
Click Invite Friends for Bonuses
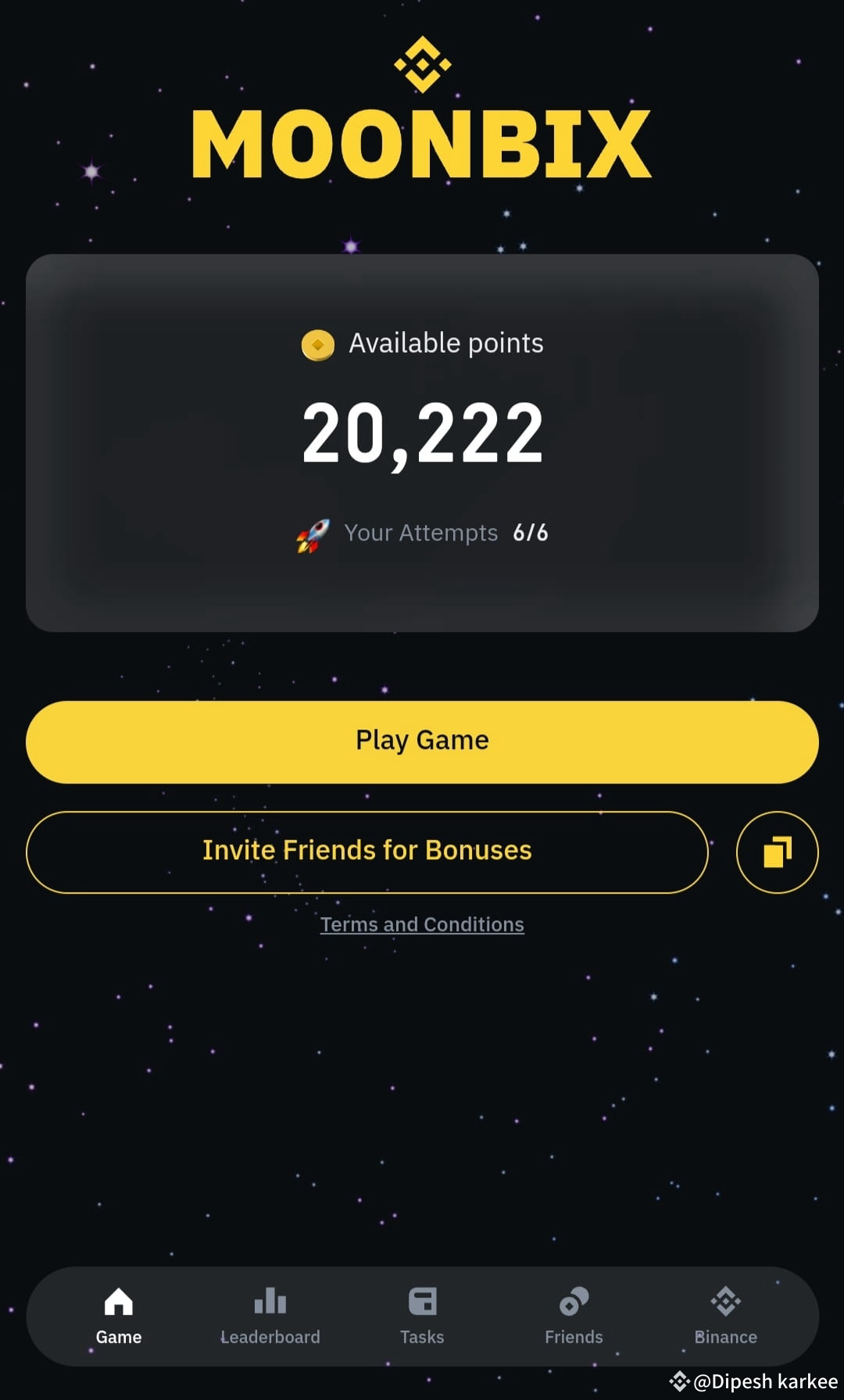point(367,851)
